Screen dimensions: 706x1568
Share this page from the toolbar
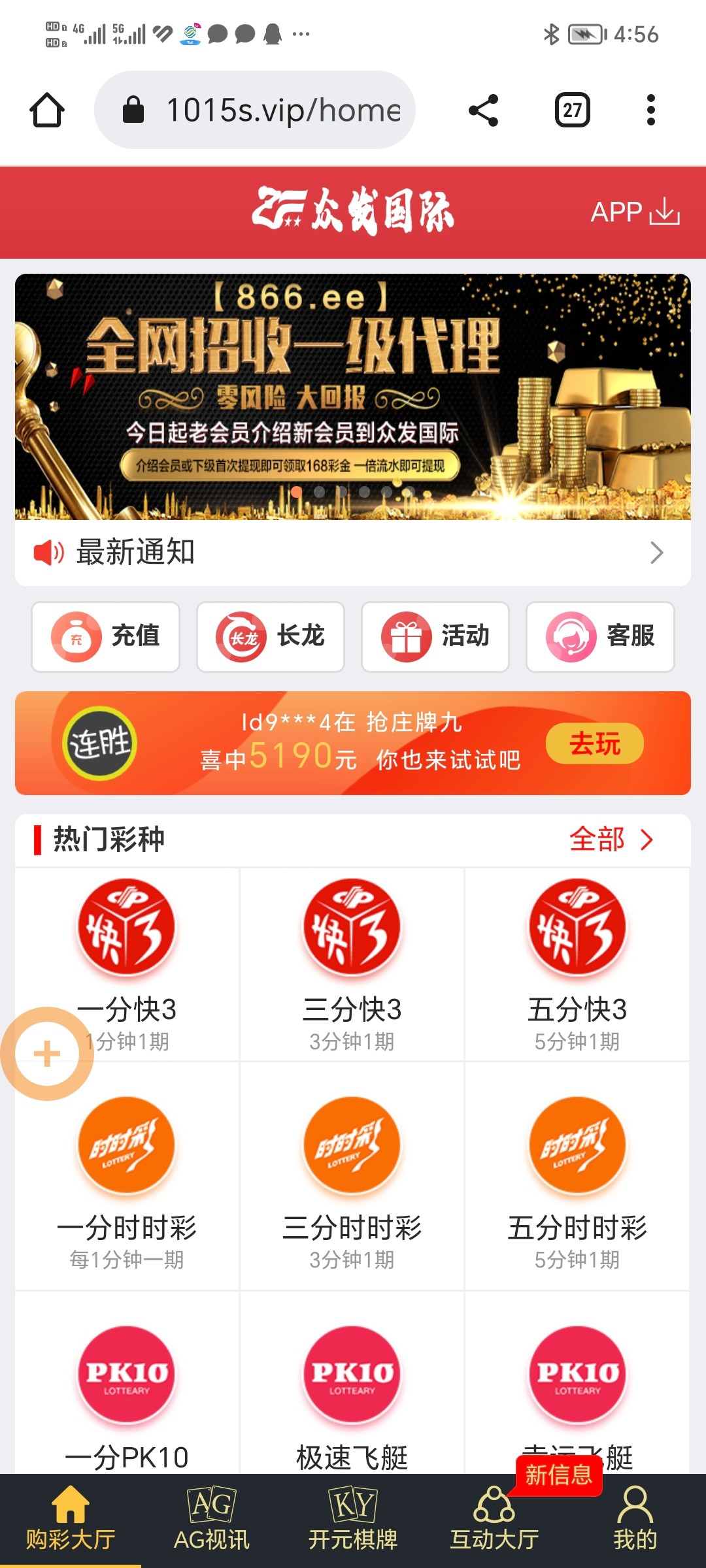[483, 110]
